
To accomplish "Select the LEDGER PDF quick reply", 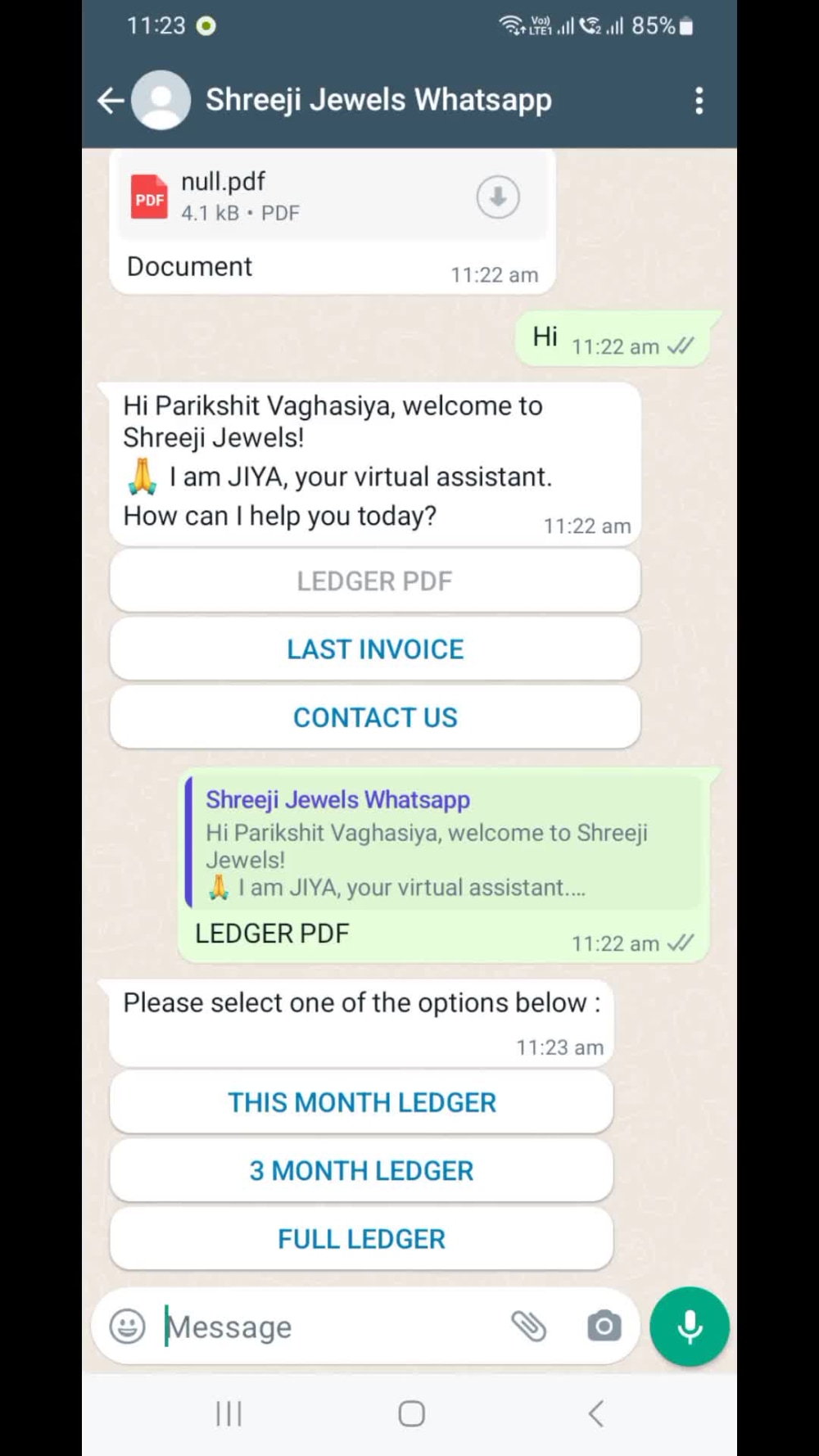I will 374,581.
